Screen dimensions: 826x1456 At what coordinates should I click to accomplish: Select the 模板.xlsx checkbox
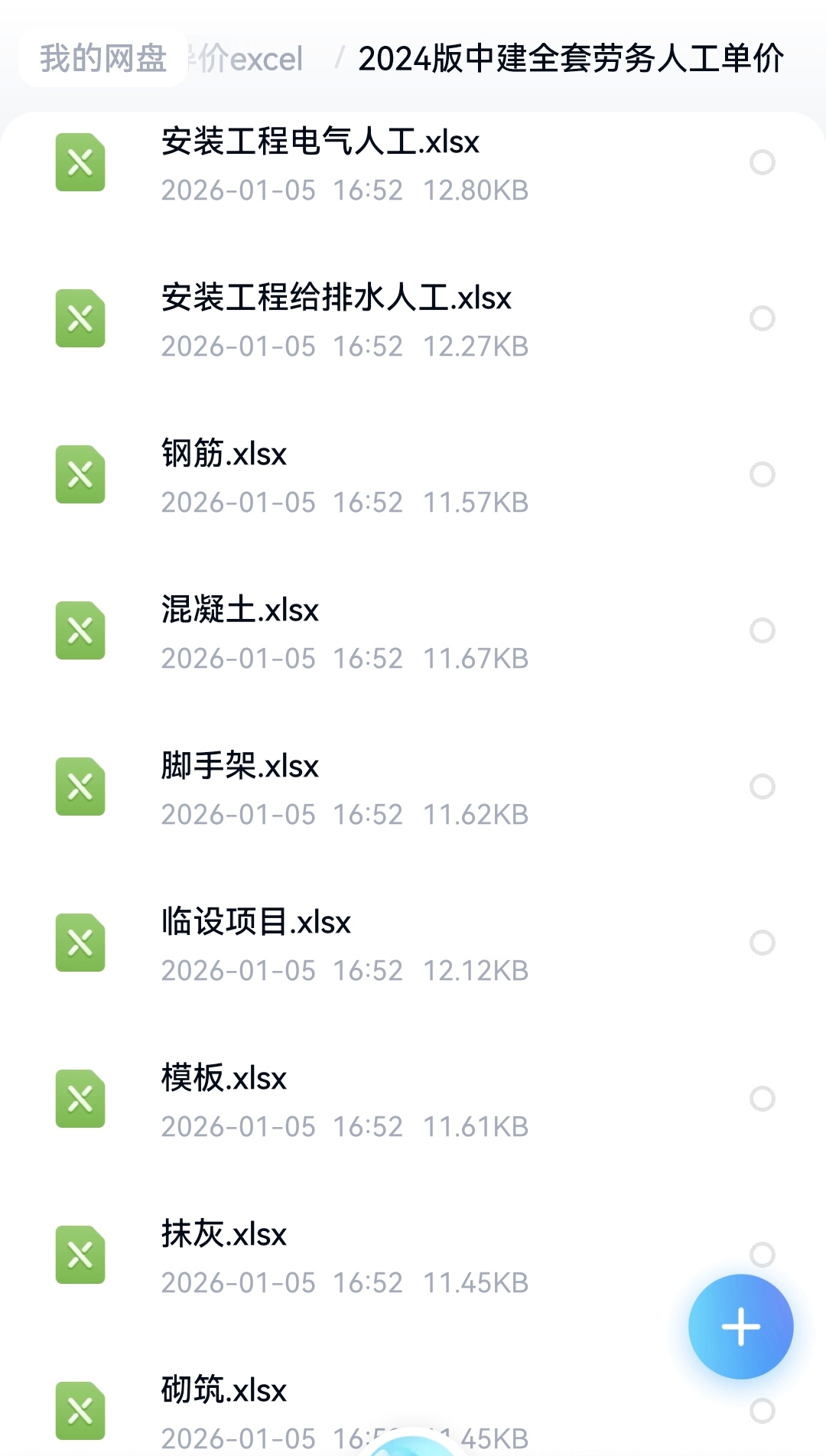[x=763, y=1099]
